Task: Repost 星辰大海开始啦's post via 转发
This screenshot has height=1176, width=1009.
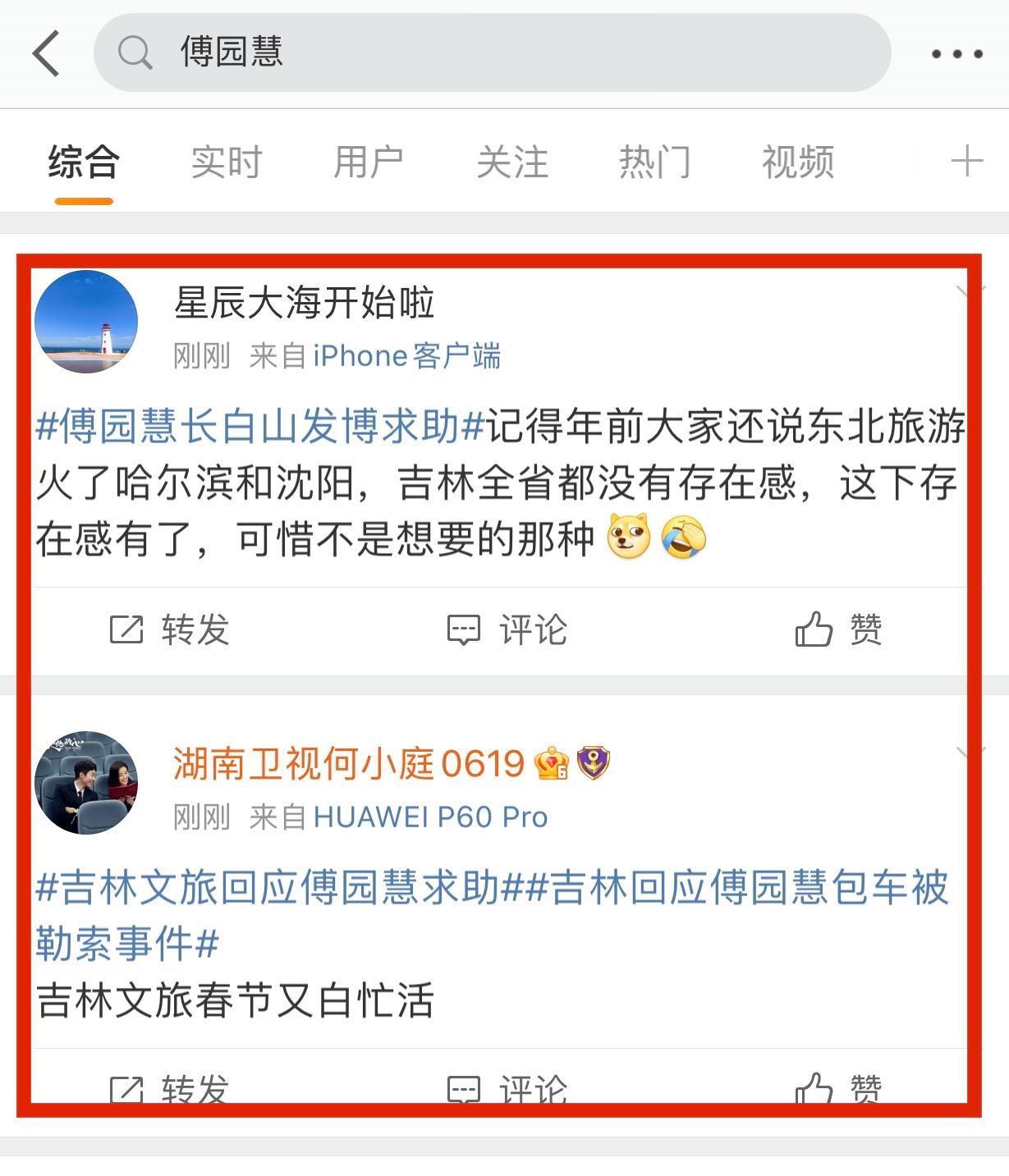Action: click(x=170, y=629)
